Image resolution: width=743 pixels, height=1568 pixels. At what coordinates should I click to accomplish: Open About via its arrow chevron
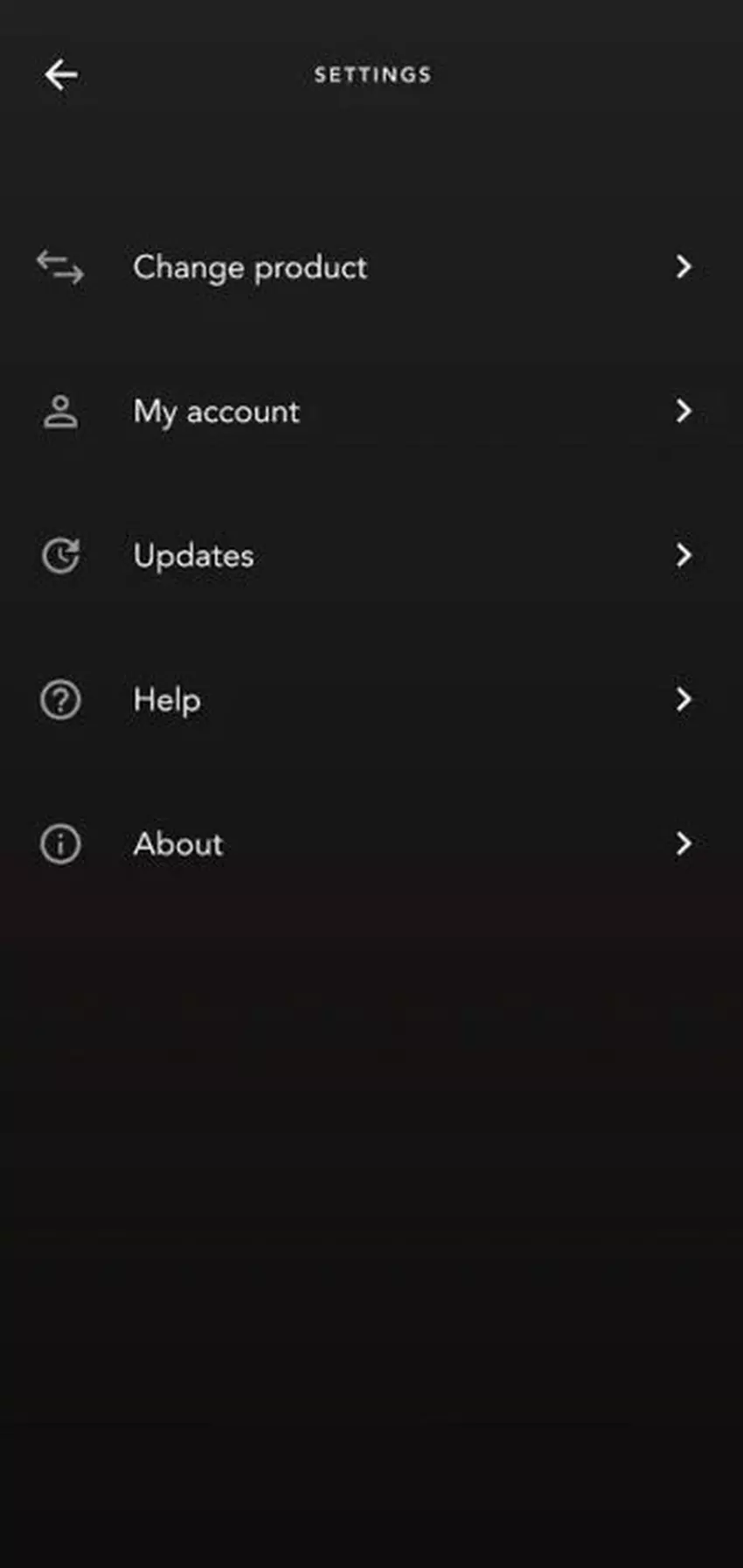(x=684, y=843)
